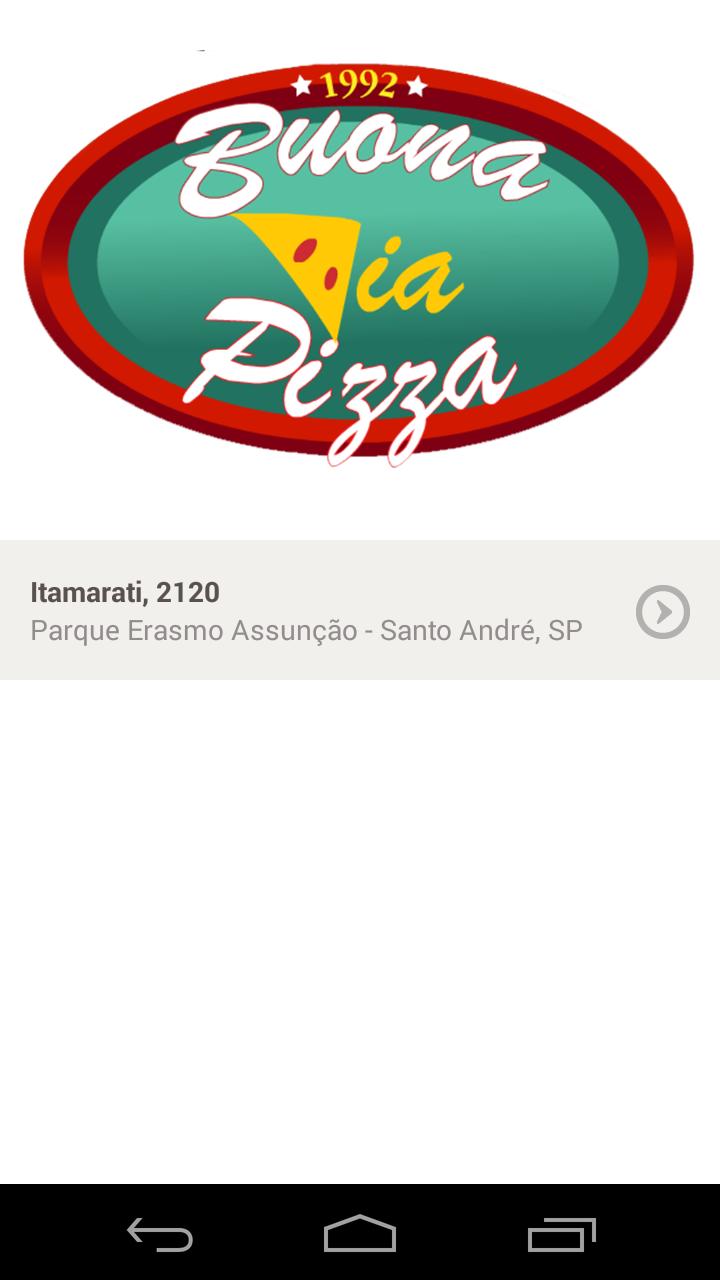Return to the home screen
This screenshot has width=720, height=1280.
[360, 1234]
